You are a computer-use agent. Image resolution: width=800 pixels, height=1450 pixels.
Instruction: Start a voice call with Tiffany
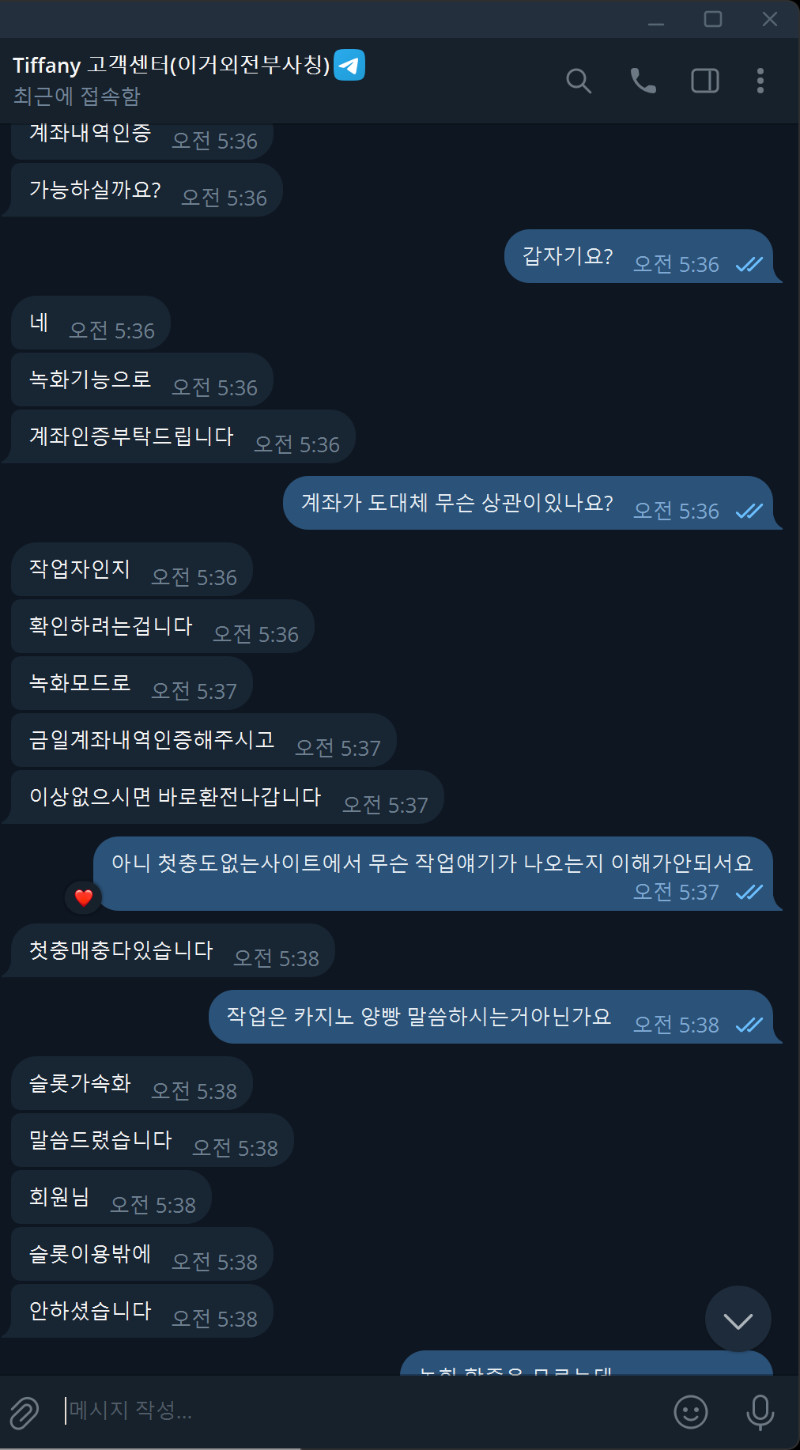pyautogui.click(x=642, y=81)
